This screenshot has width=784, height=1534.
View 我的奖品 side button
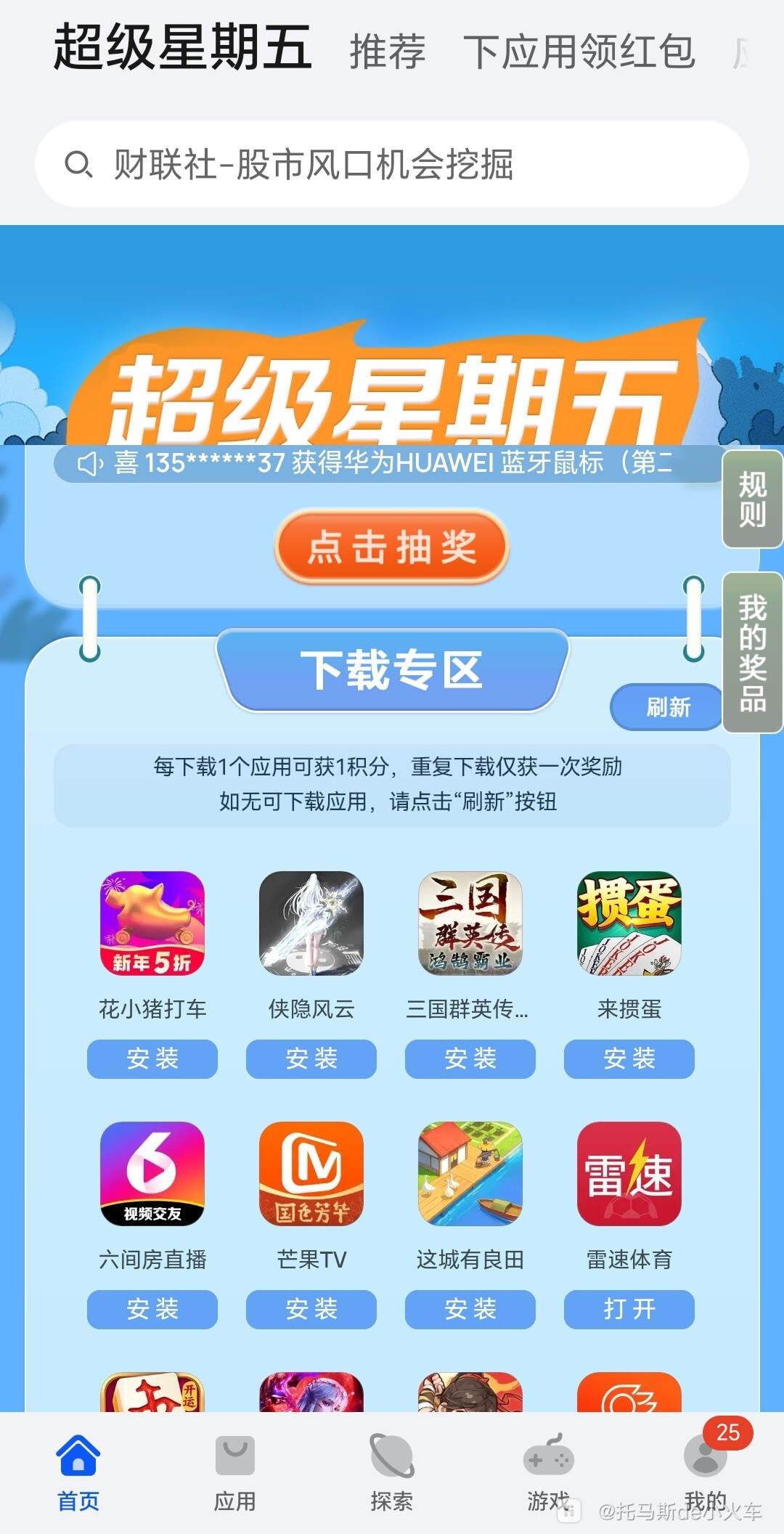(x=752, y=652)
